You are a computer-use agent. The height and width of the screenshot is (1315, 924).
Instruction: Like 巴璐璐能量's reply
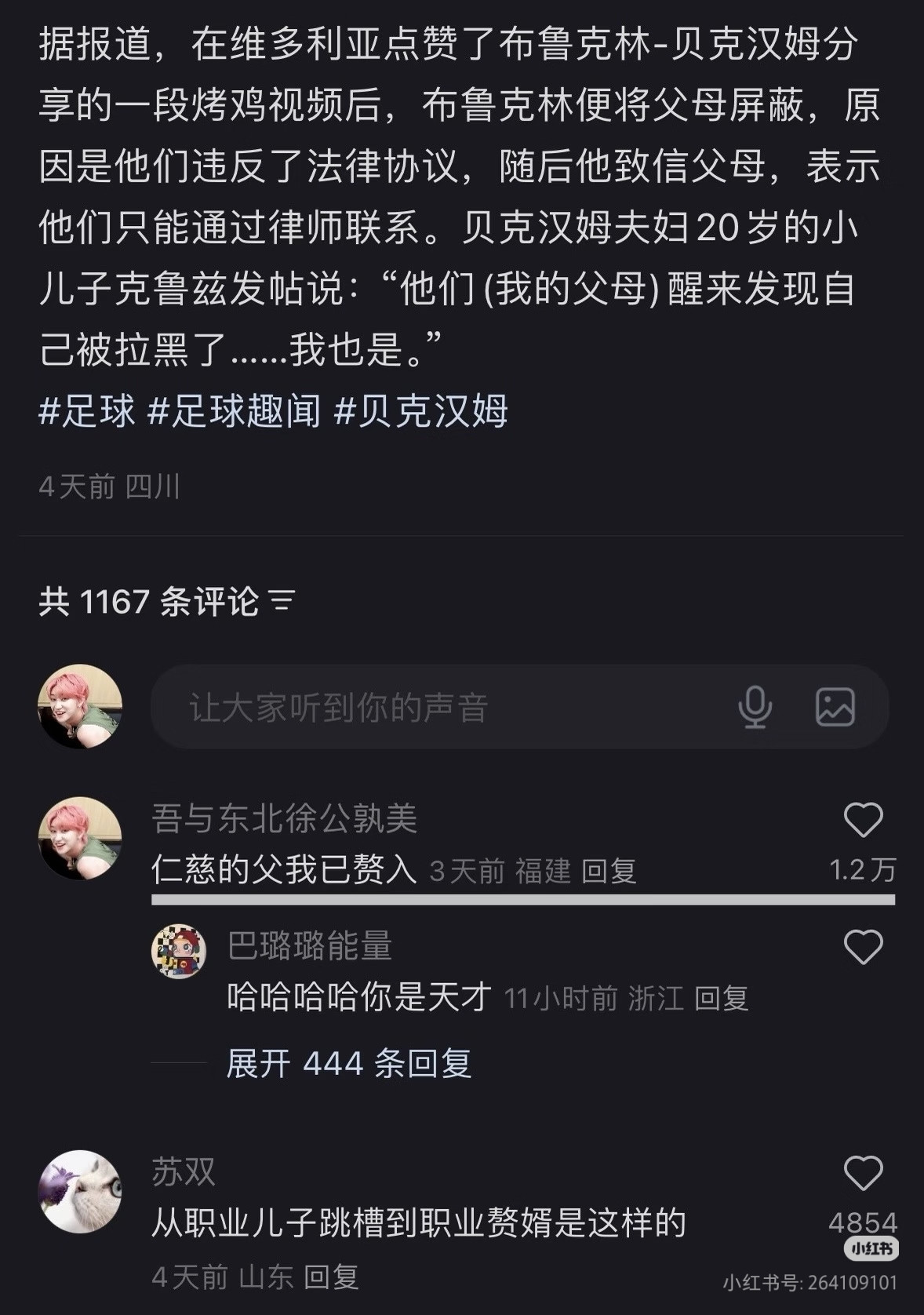pos(863,948)
